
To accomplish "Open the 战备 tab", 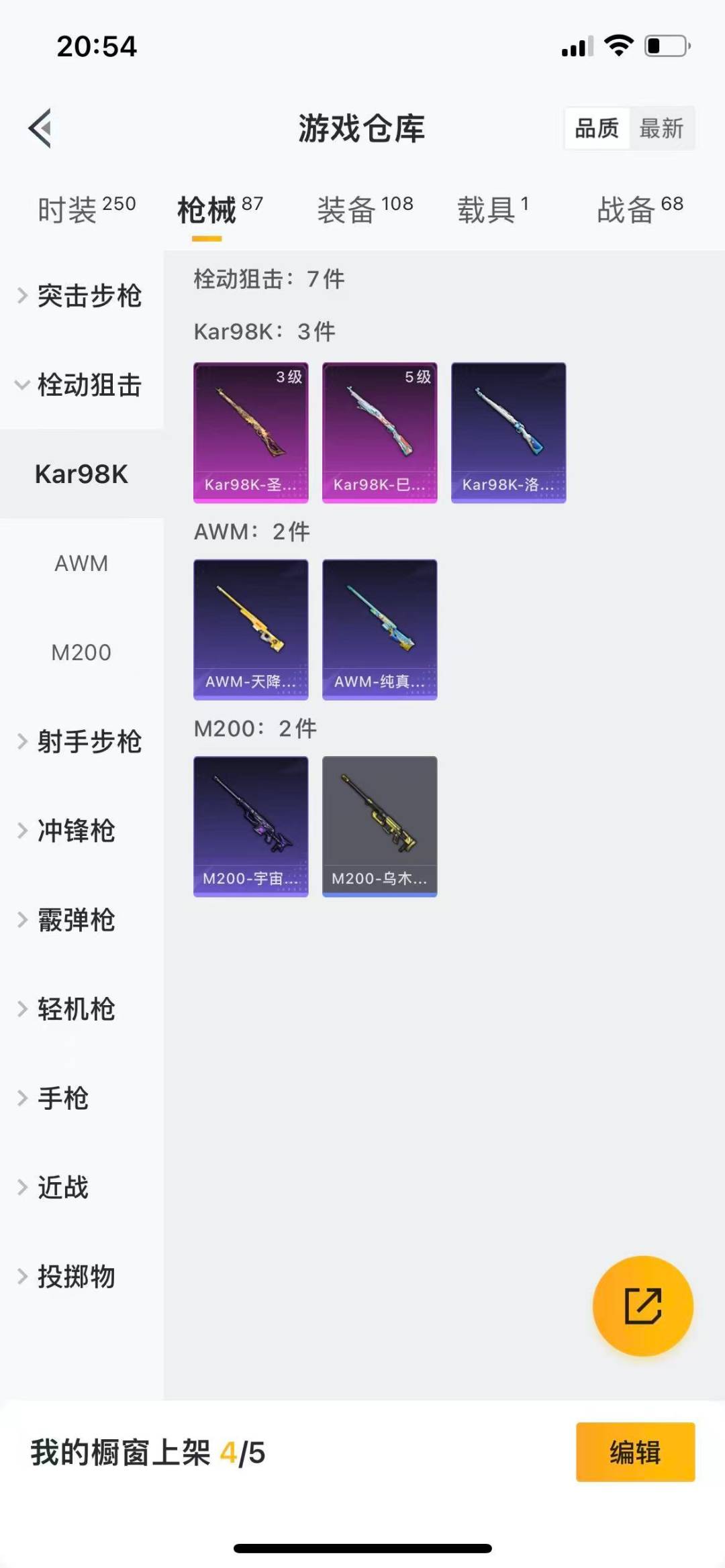I will pyautogui.click(x=639, y=209).
